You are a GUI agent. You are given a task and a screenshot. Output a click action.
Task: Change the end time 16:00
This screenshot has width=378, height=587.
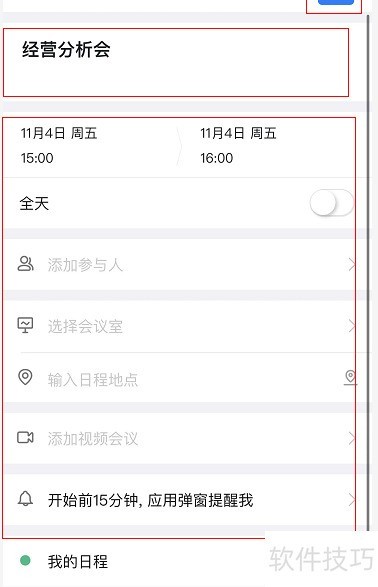[x=216, y=158]
